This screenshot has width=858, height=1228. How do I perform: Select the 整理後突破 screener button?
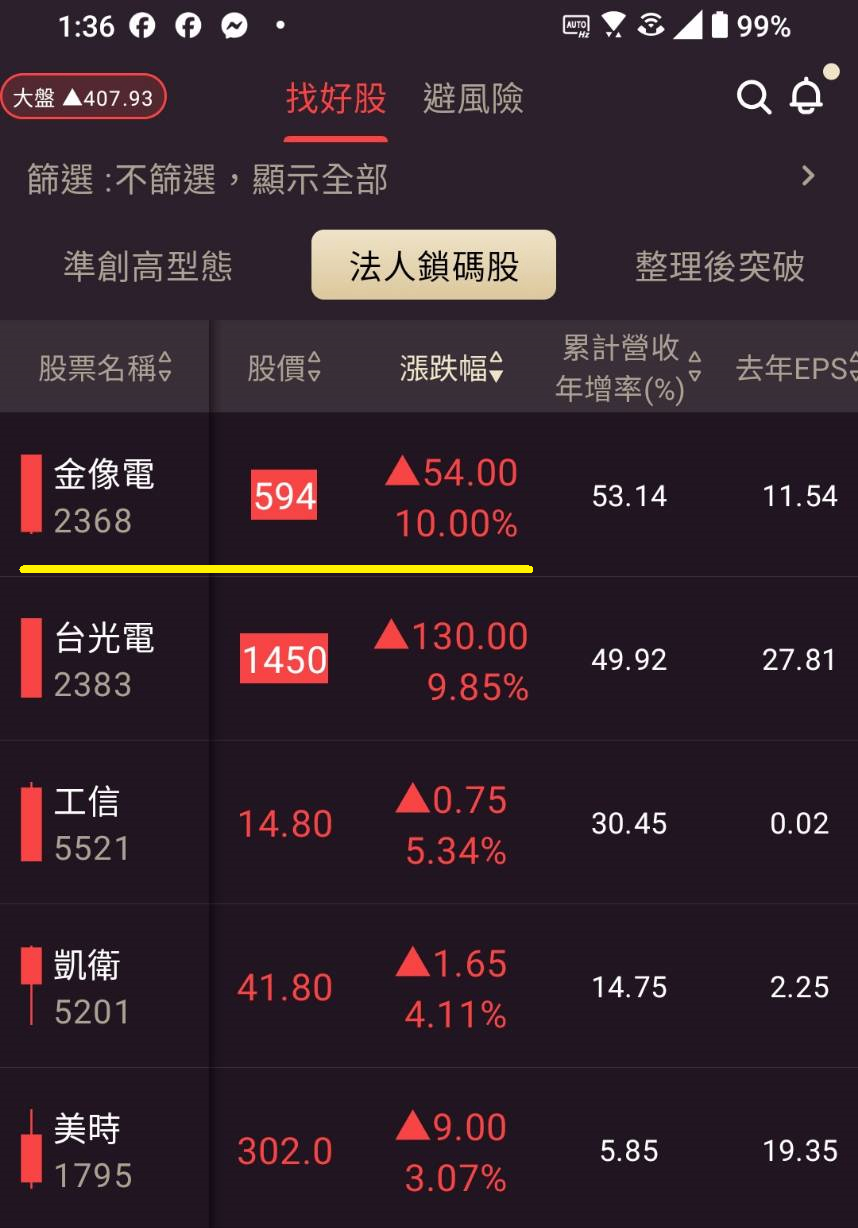point(719,265)
